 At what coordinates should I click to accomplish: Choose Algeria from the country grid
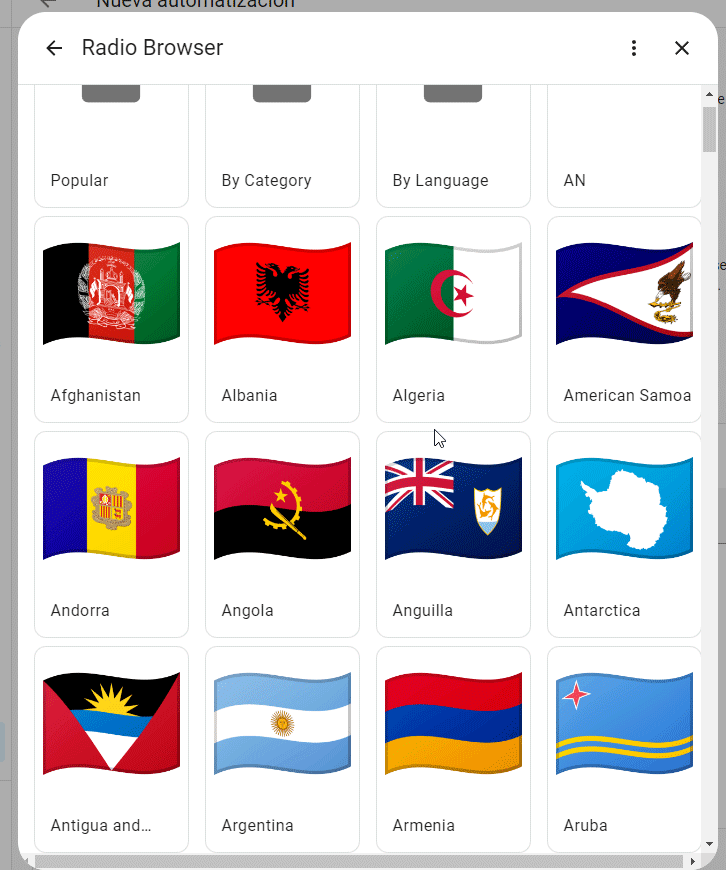[x=453, y=318]
